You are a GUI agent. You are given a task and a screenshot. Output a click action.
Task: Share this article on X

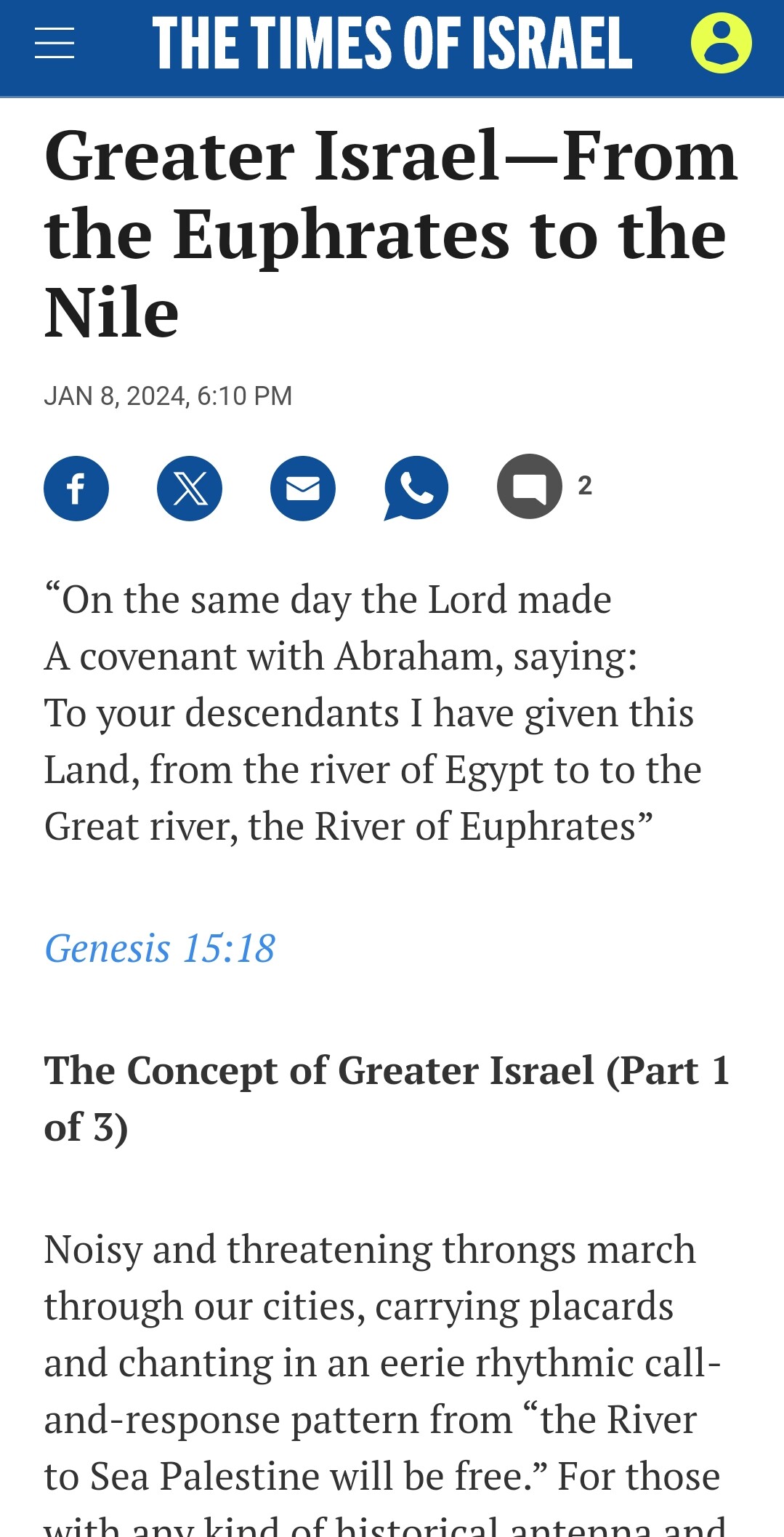pyautogui.click(x=190, y=488)
